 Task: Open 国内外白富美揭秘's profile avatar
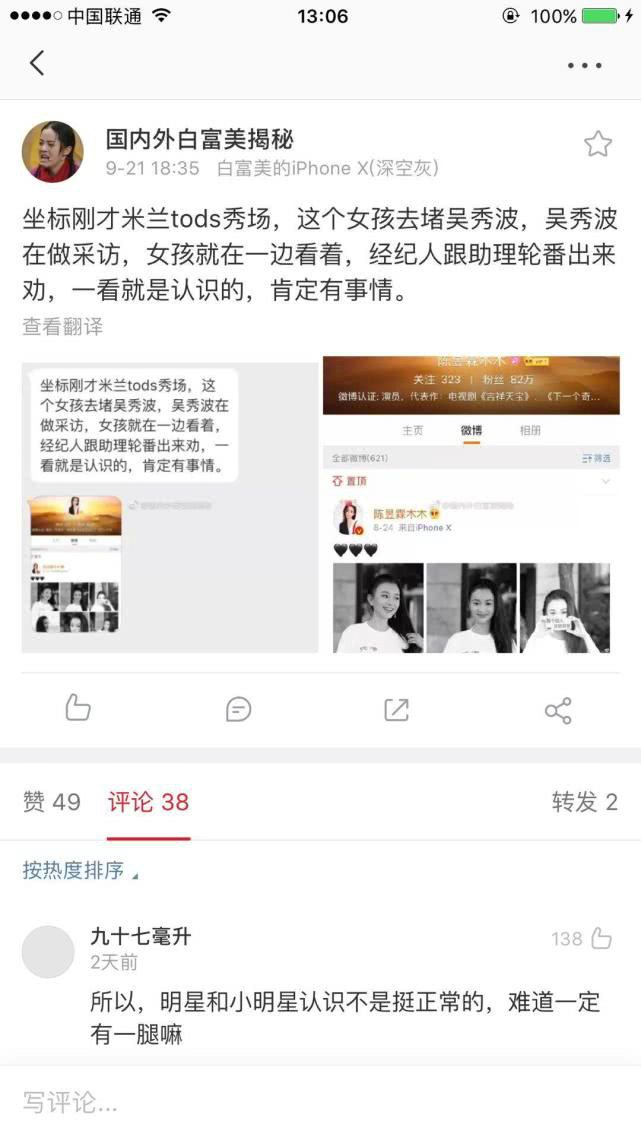pos(52,152)
